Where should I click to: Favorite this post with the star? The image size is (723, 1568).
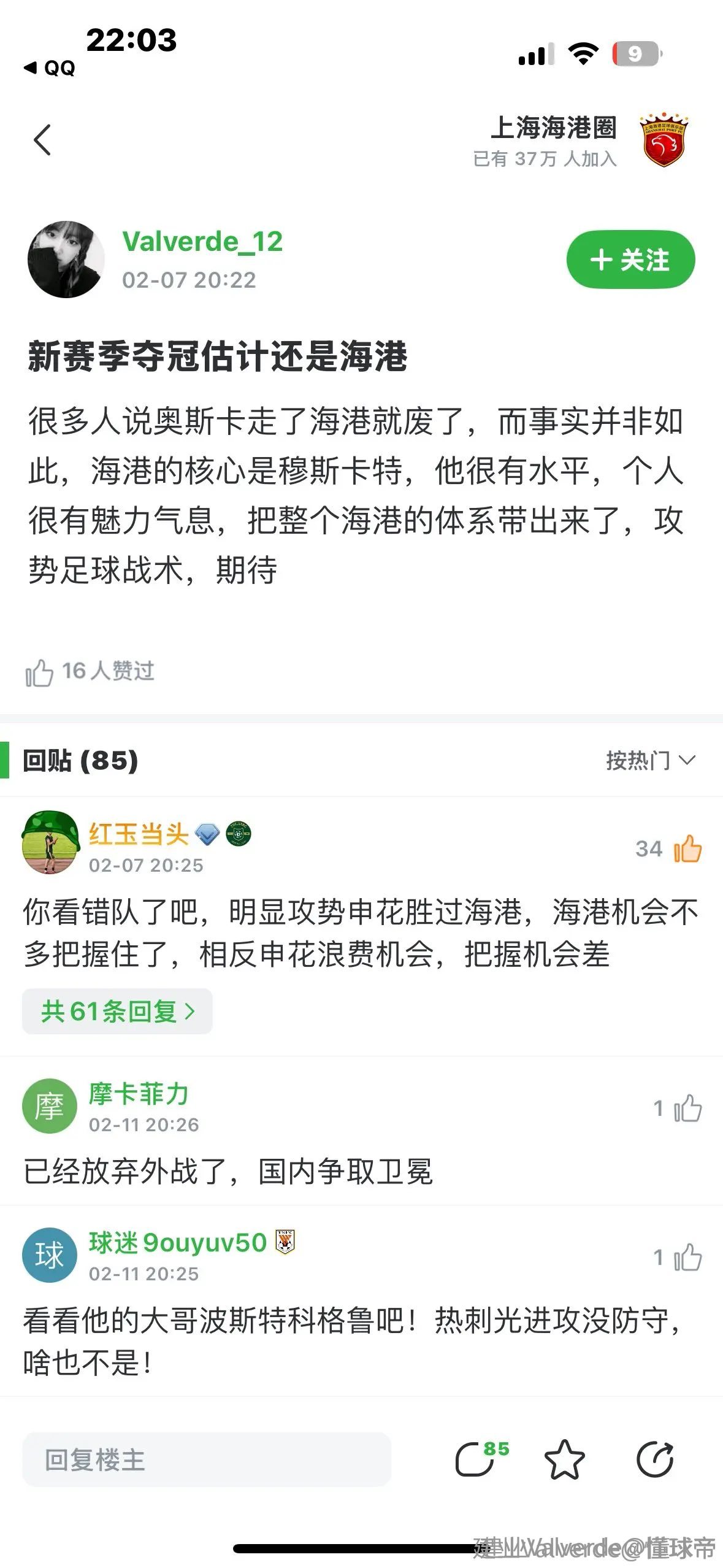click(x=564, y=1459)
